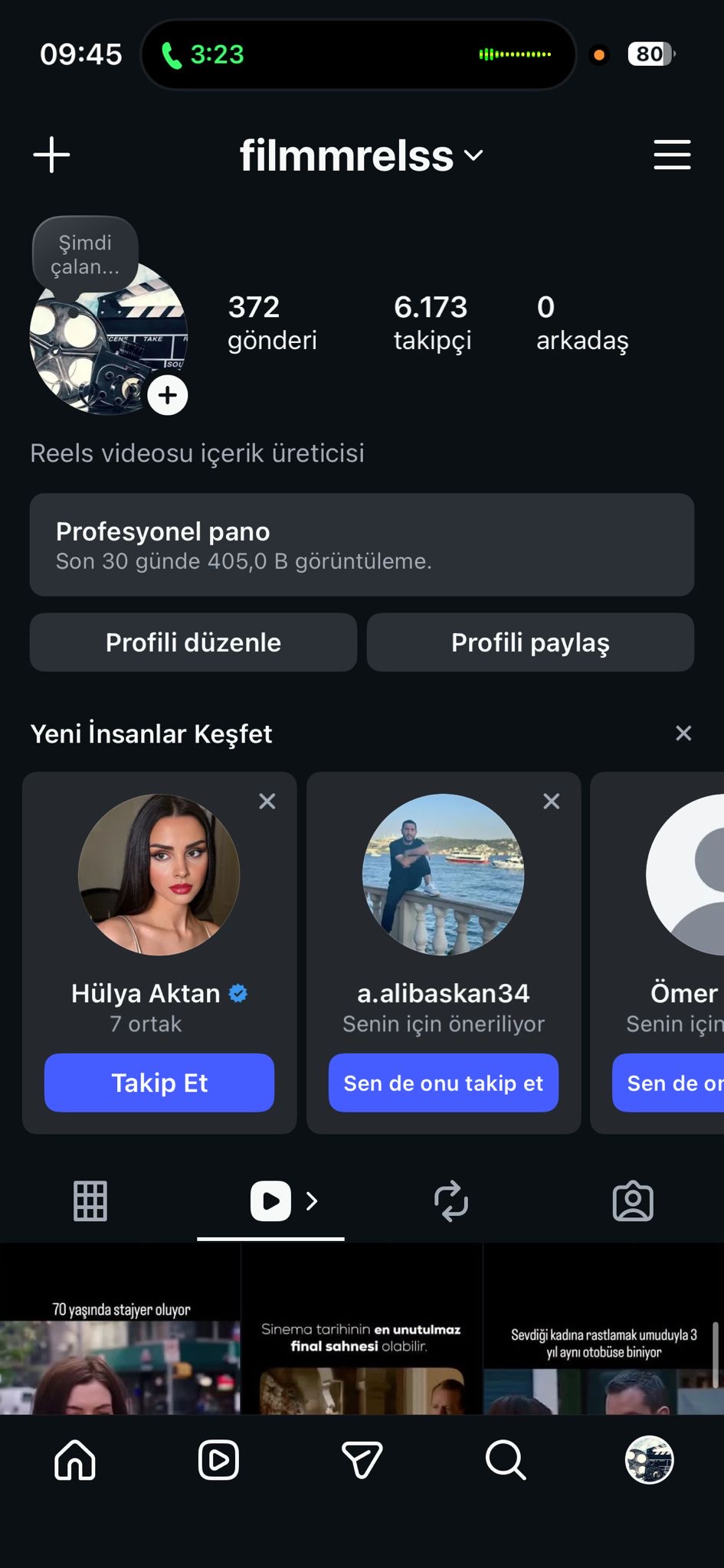
Task: Tap Profili paylaş button
Action: click(x=530, y=642)
